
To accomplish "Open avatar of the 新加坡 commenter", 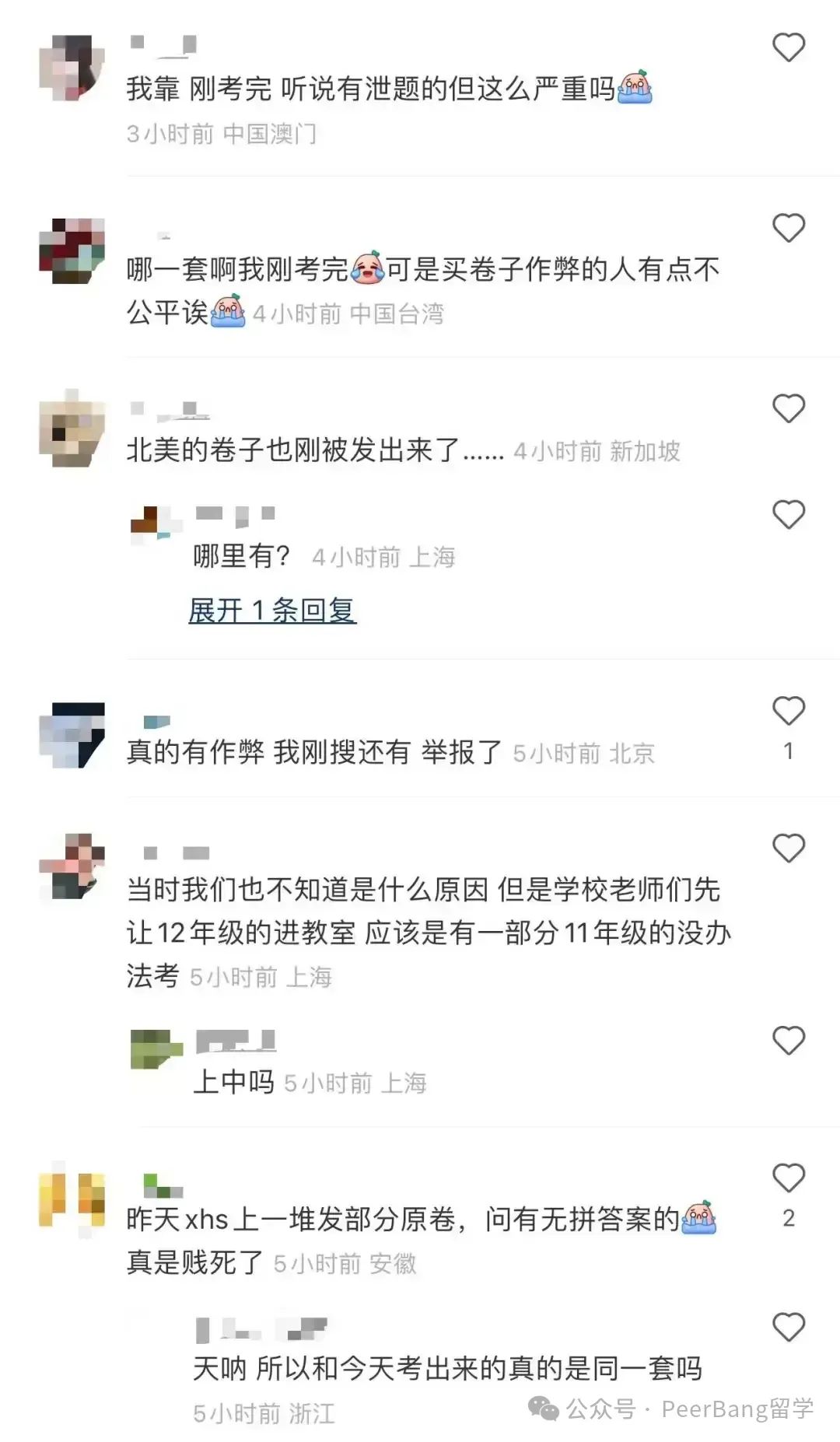I will 72,429.
